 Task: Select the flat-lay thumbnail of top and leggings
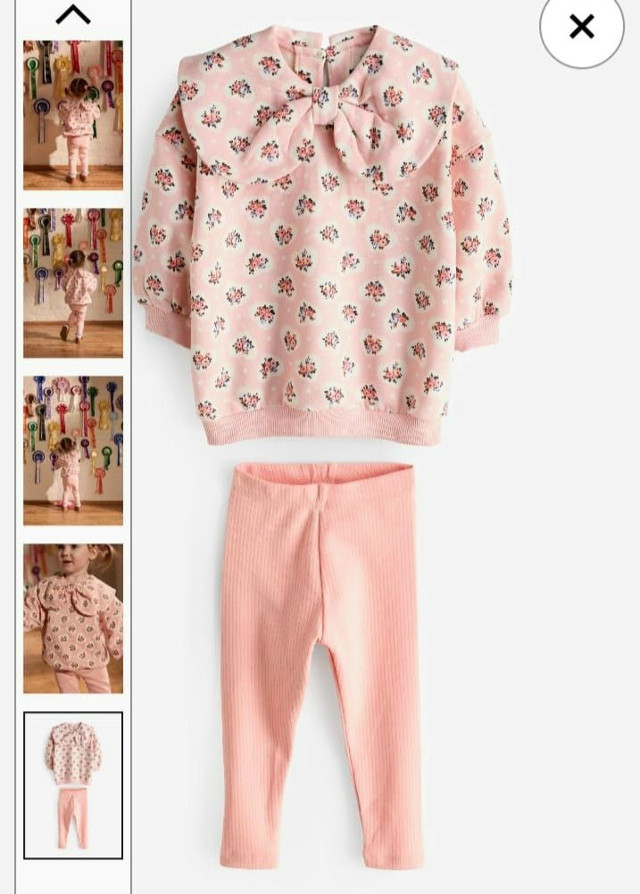(73, 785)
